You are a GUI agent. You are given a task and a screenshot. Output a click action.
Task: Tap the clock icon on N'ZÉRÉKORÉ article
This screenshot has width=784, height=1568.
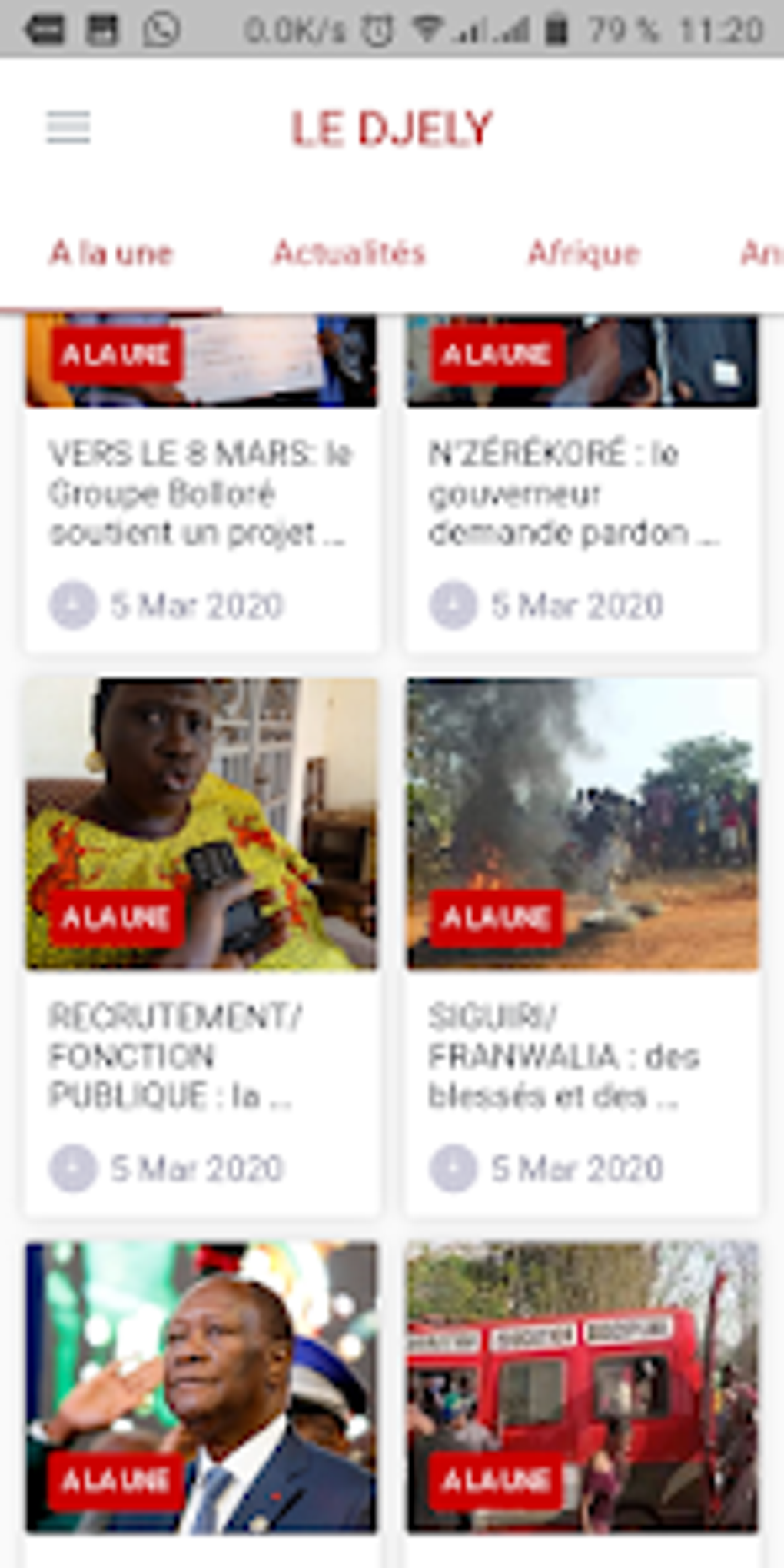453,606
